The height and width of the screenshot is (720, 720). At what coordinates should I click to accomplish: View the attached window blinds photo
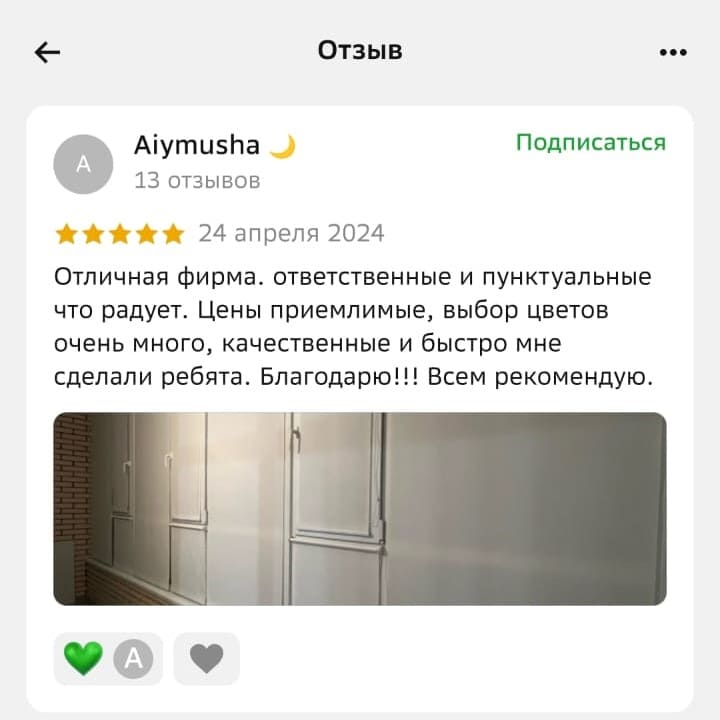(x=360, y=508)
